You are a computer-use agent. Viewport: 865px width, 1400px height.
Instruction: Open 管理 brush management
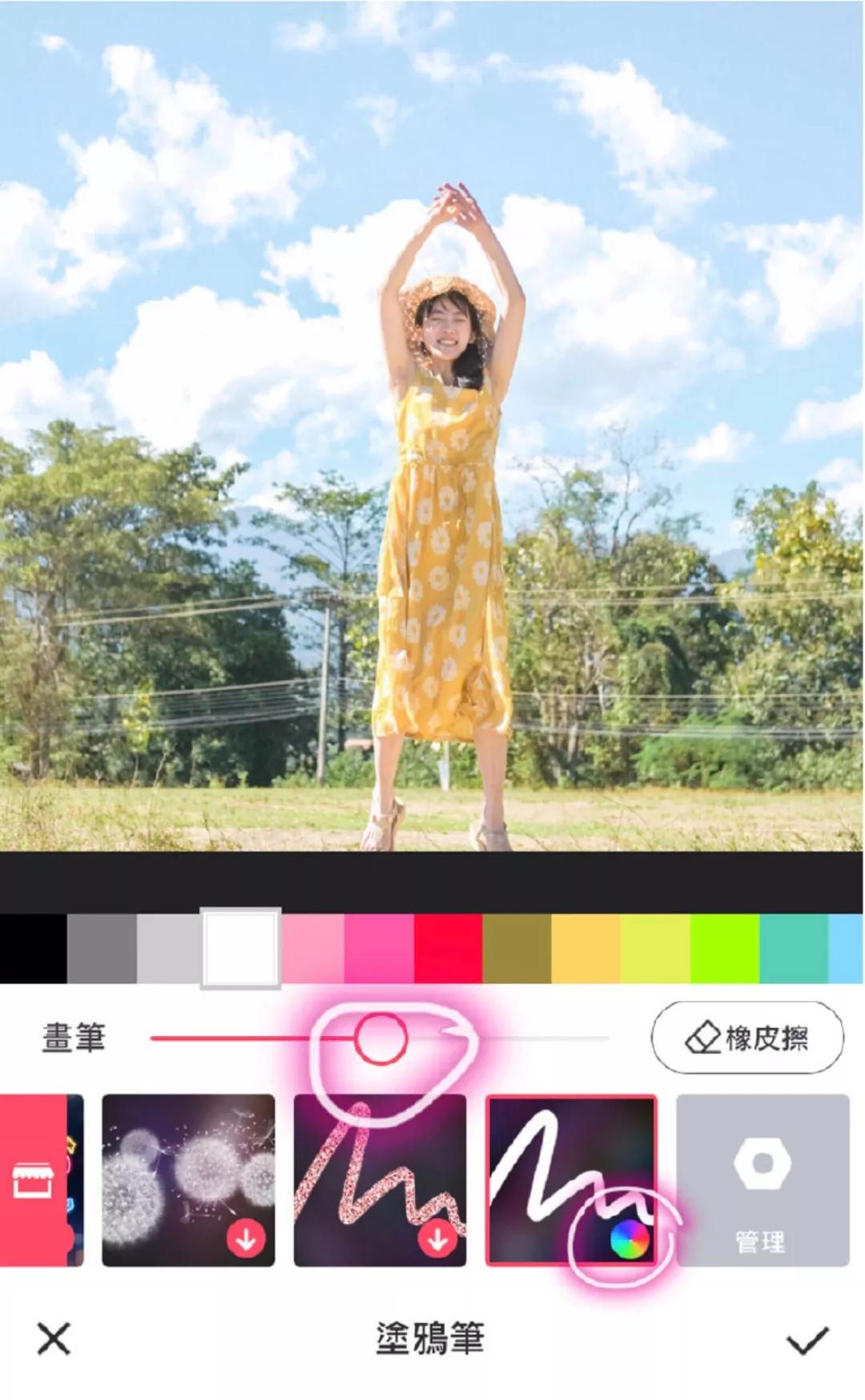click(762, 1180)
